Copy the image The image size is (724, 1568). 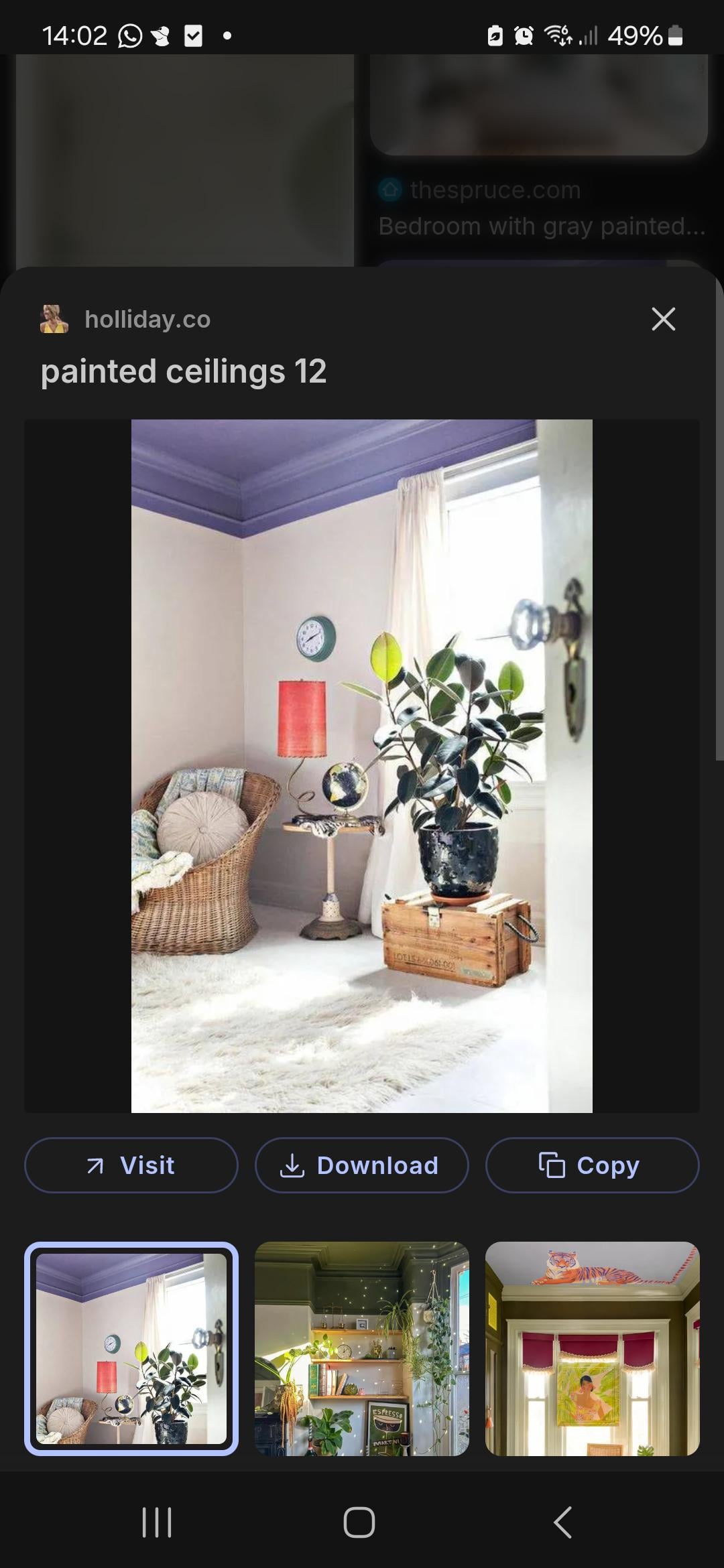(592, 1165)
